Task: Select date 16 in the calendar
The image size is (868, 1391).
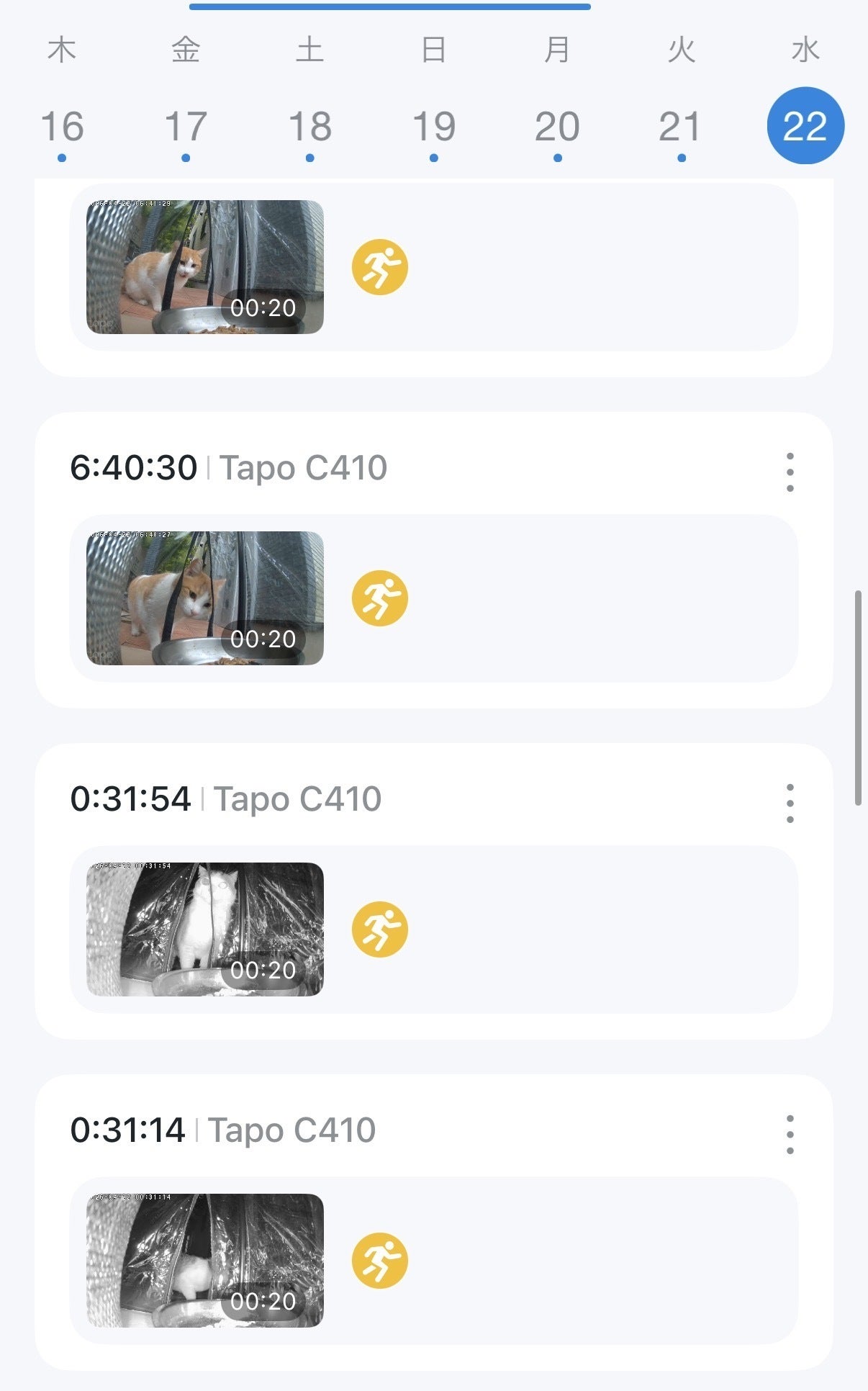Action: (62, 127)
